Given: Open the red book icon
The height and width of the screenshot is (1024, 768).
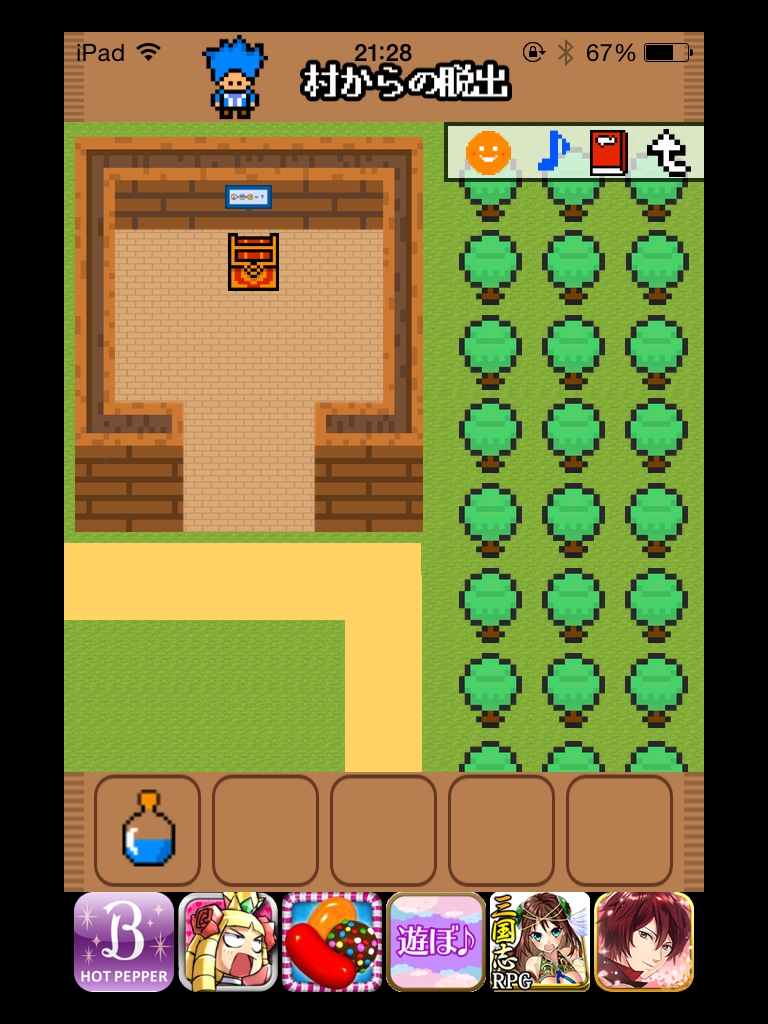Looking at the screenshot, I should [x=607, y=153].
